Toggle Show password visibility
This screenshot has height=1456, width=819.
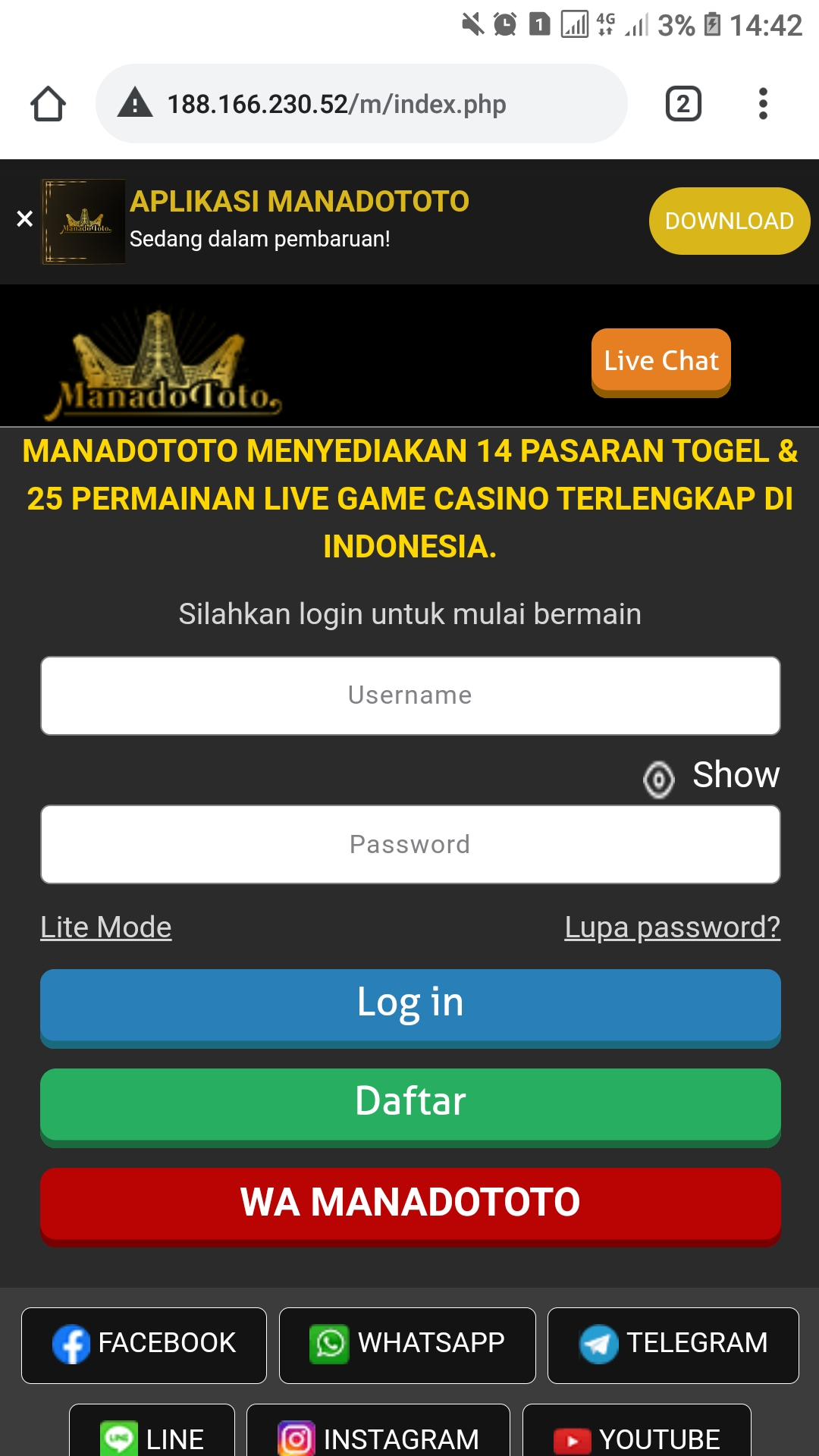pyautogui.click(x=711, y=777)
